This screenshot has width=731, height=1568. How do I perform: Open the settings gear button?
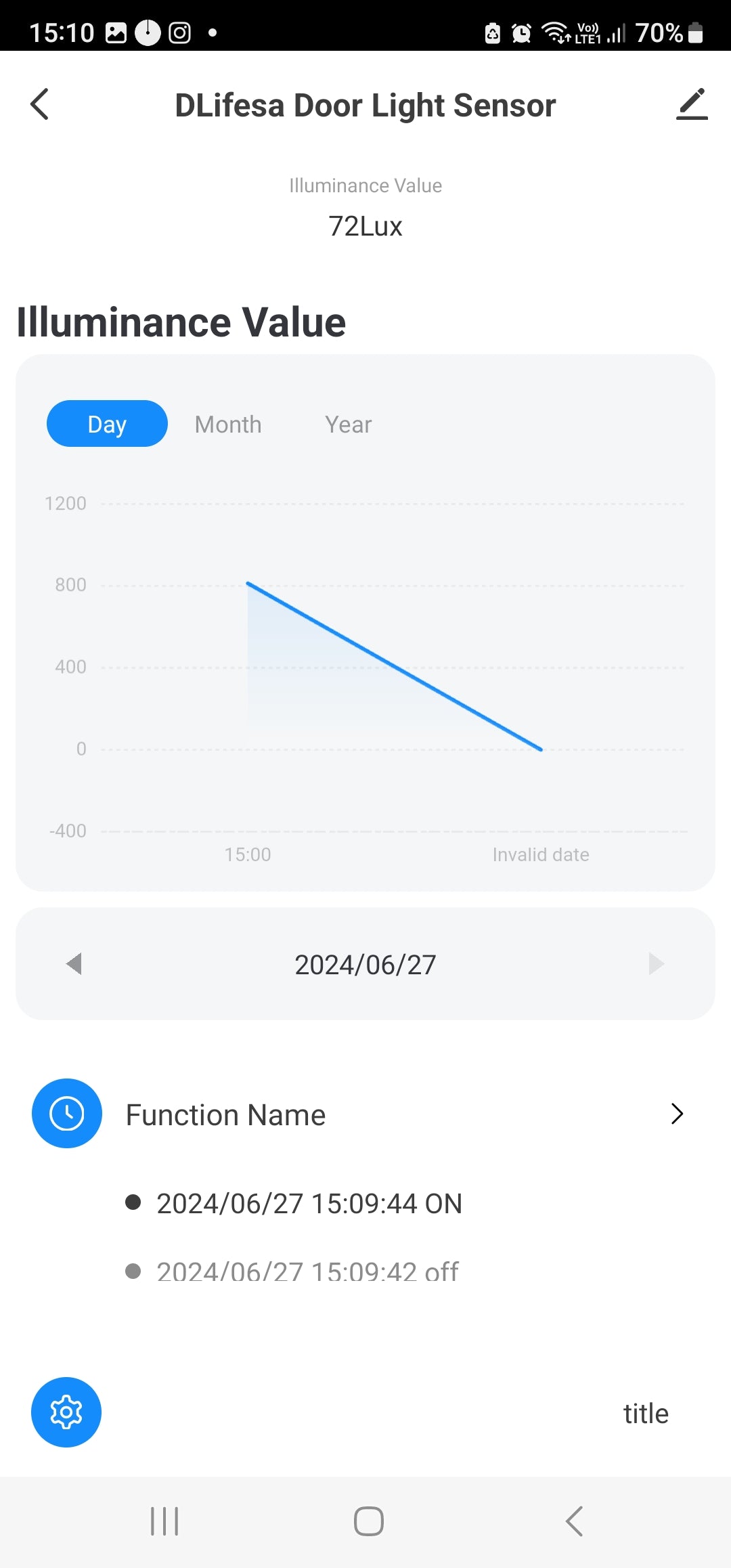click(x=66, y=1412)
